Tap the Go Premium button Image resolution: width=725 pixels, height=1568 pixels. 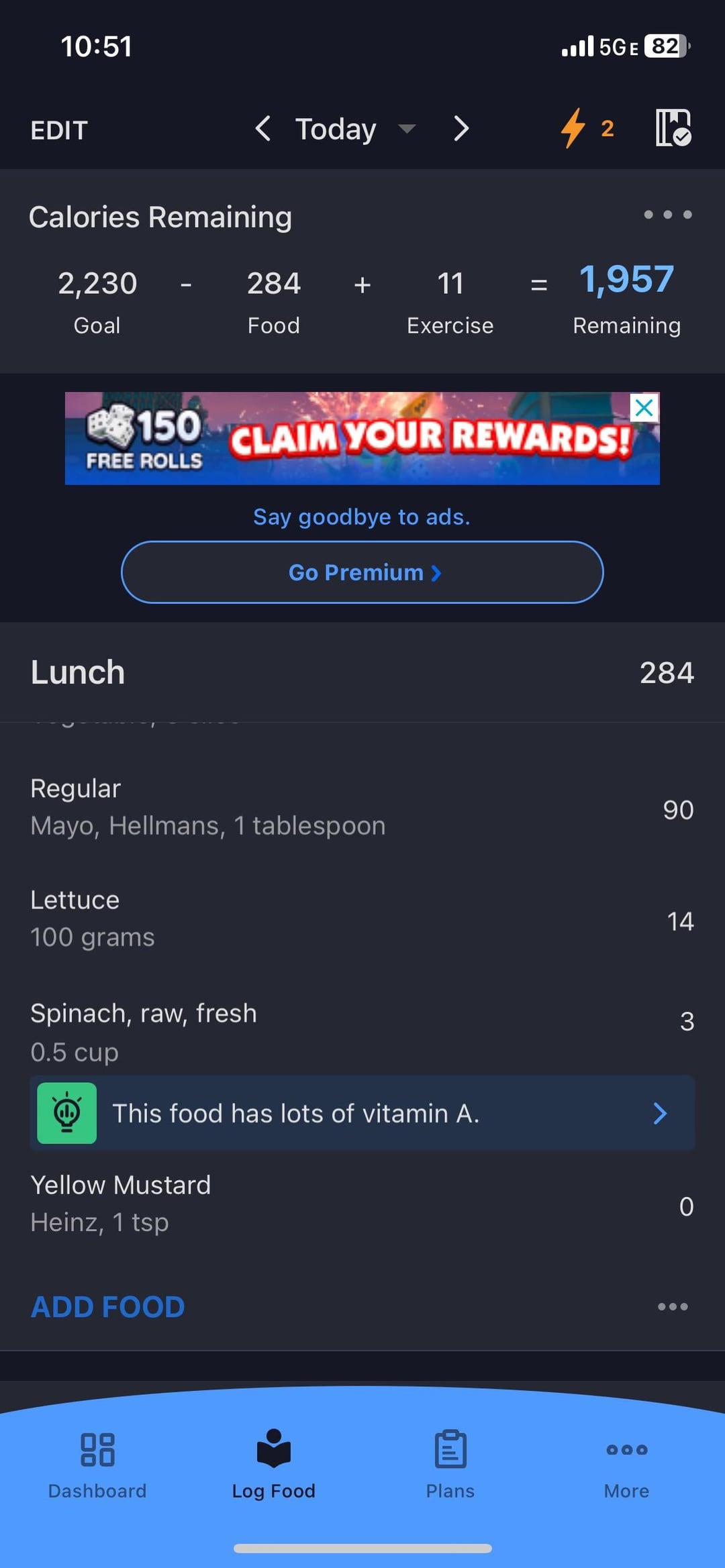pos(362,572)
